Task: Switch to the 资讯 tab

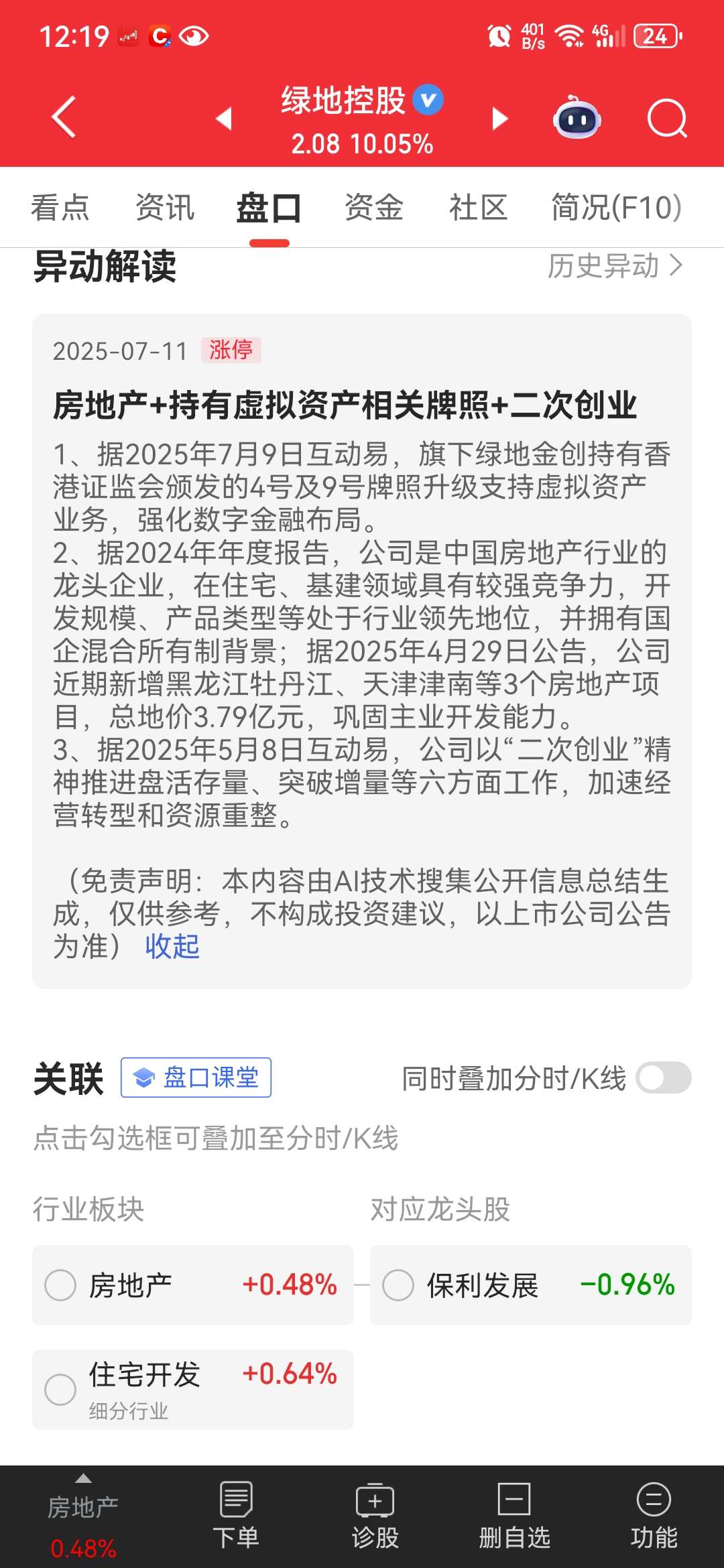Action: [x=165, y=207]
